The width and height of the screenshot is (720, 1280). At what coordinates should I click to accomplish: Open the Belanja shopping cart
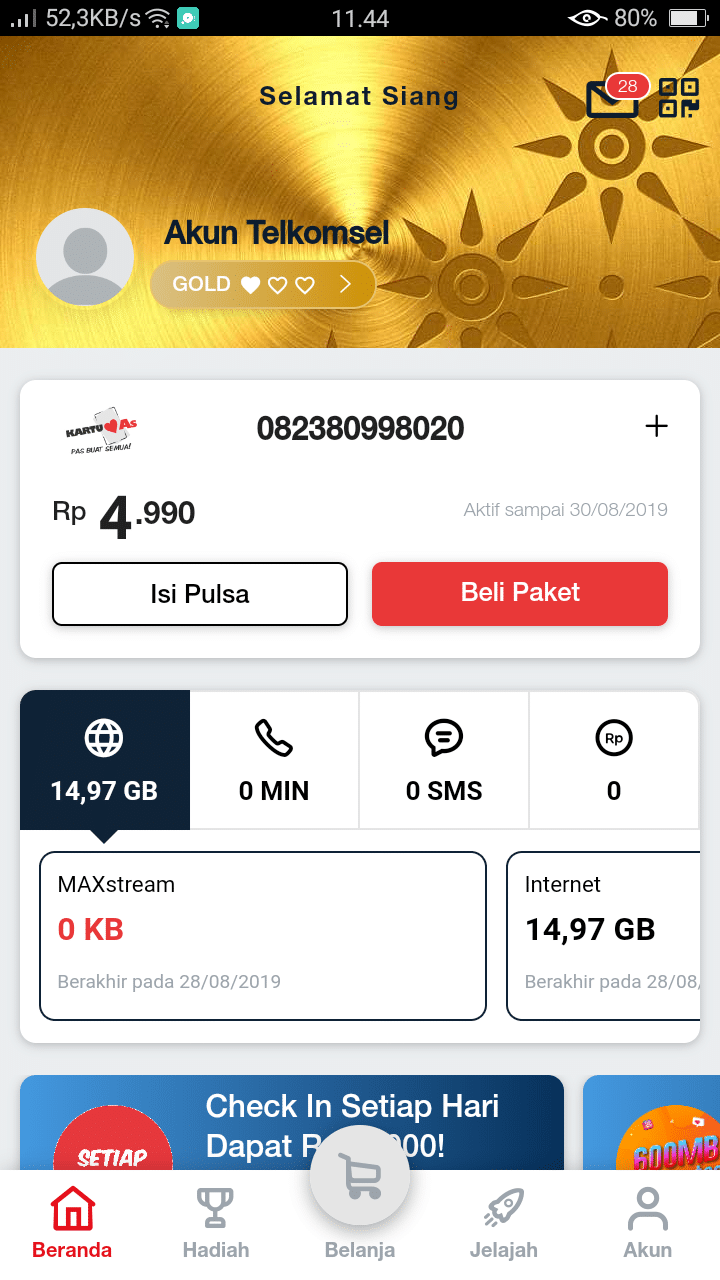(x=360, y=1180)
